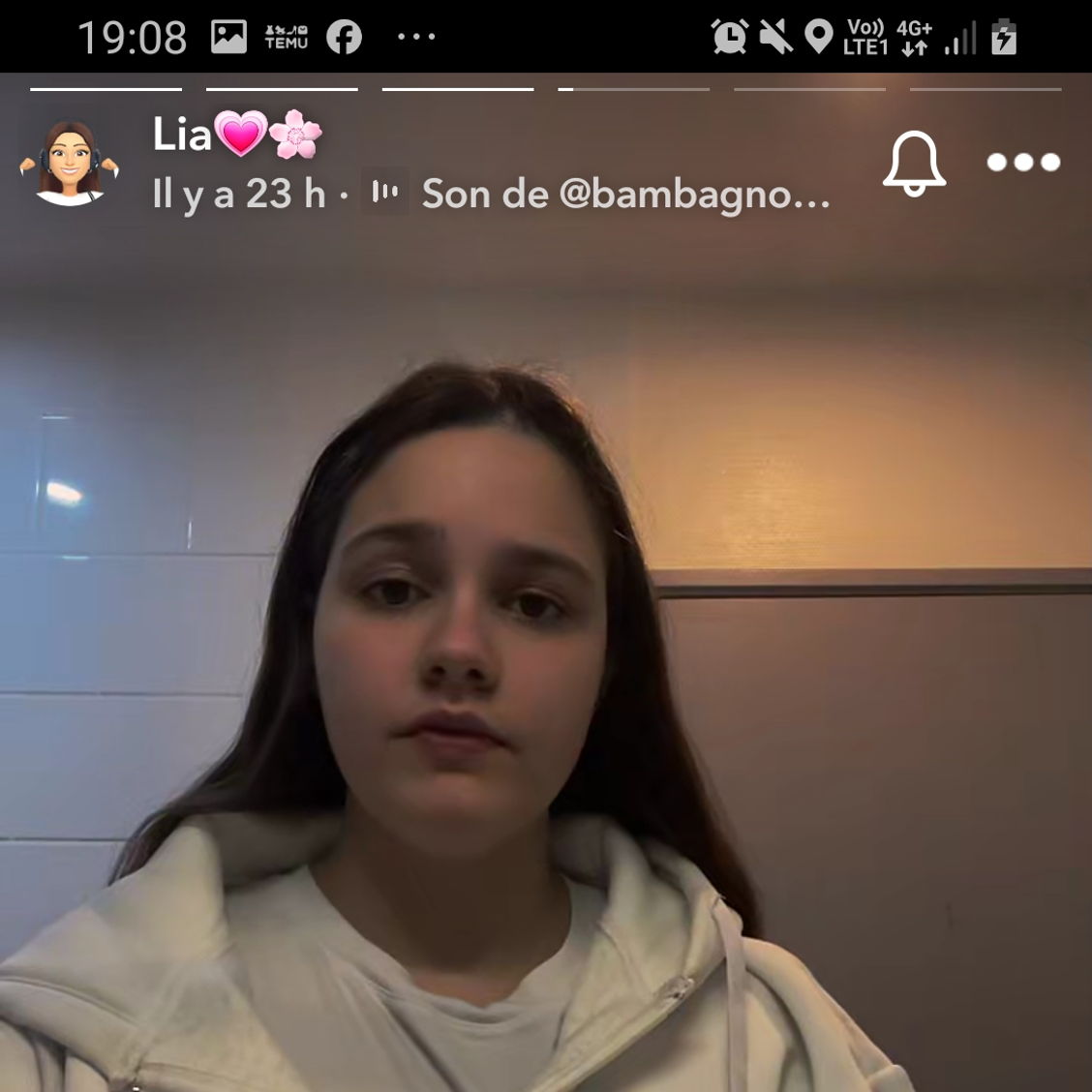1092x1092 pixels.
Task: Open the three-dot overflow menu
Action: (x=1023, y=163)
